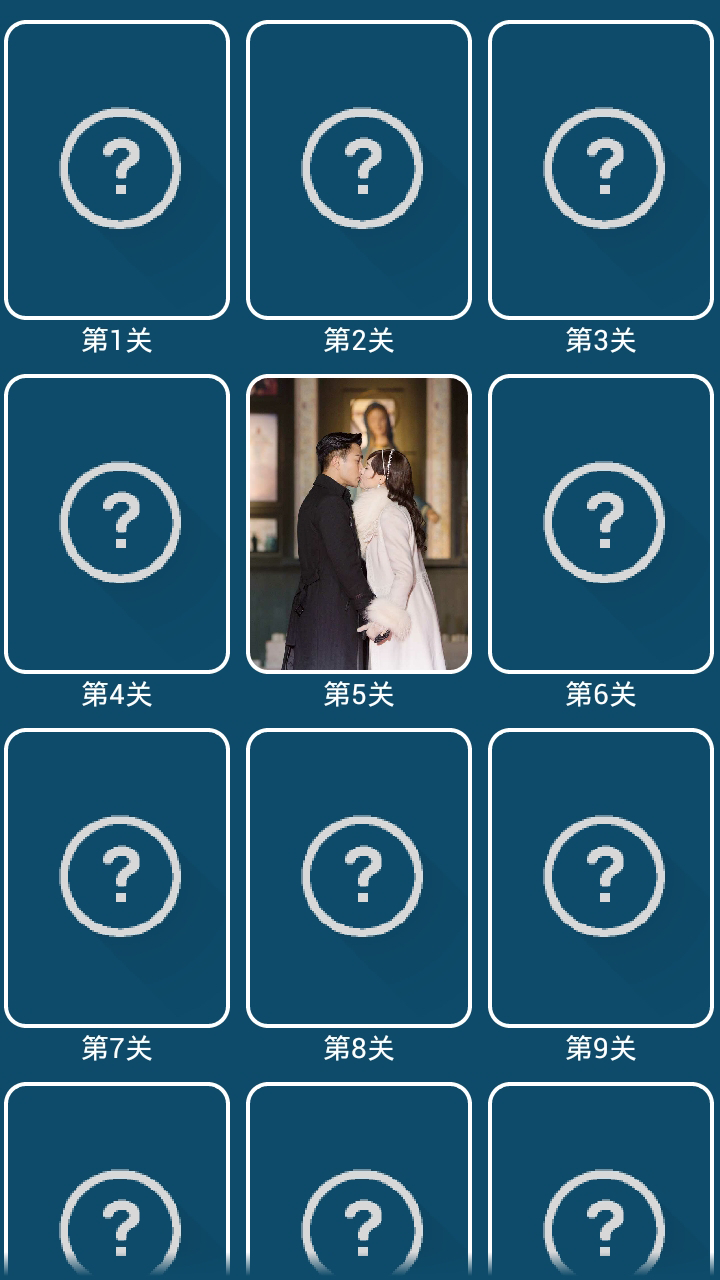720x1280 pixels.
Task: Open the 第8关 card
Action: 359,878
